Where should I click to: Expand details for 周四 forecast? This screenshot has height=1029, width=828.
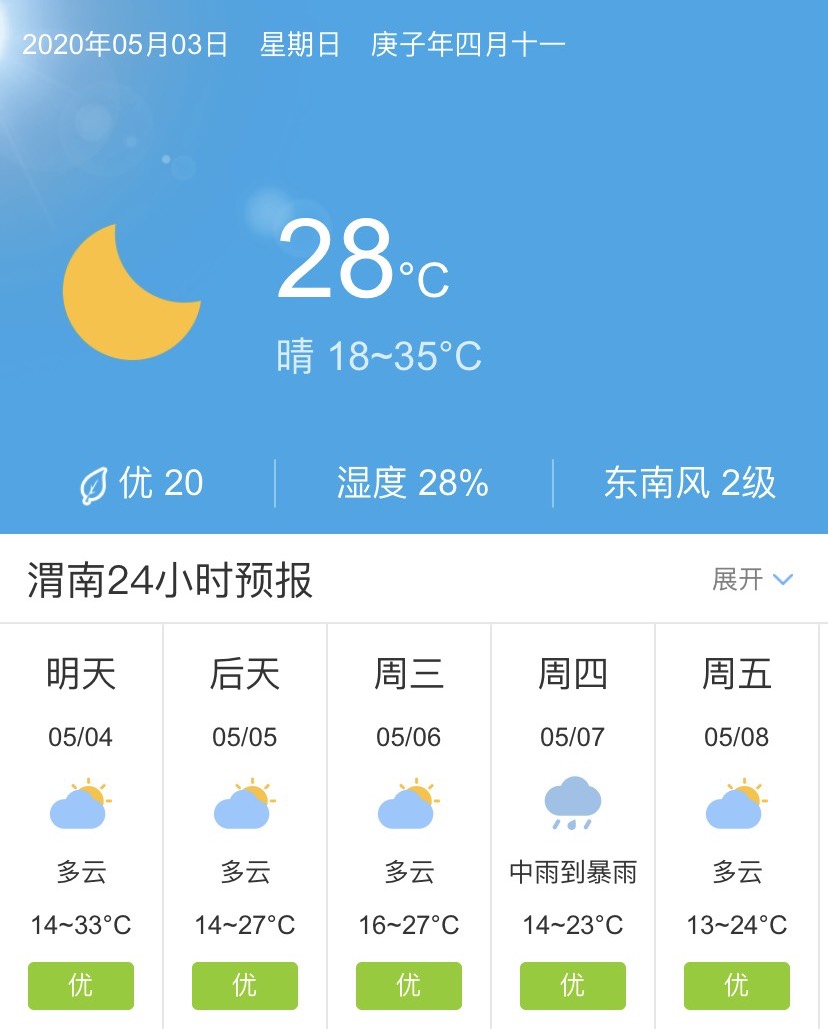click(x=572, y=675)
